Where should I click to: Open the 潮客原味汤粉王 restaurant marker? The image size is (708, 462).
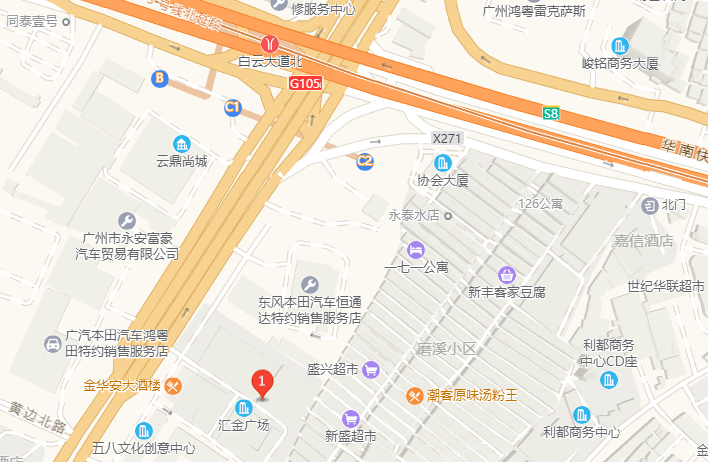tap(414, 395)
